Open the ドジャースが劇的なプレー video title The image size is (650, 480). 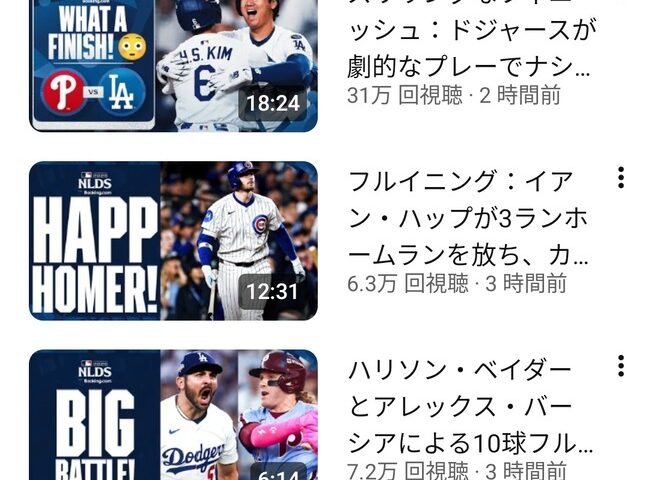[x=470, y=48]
